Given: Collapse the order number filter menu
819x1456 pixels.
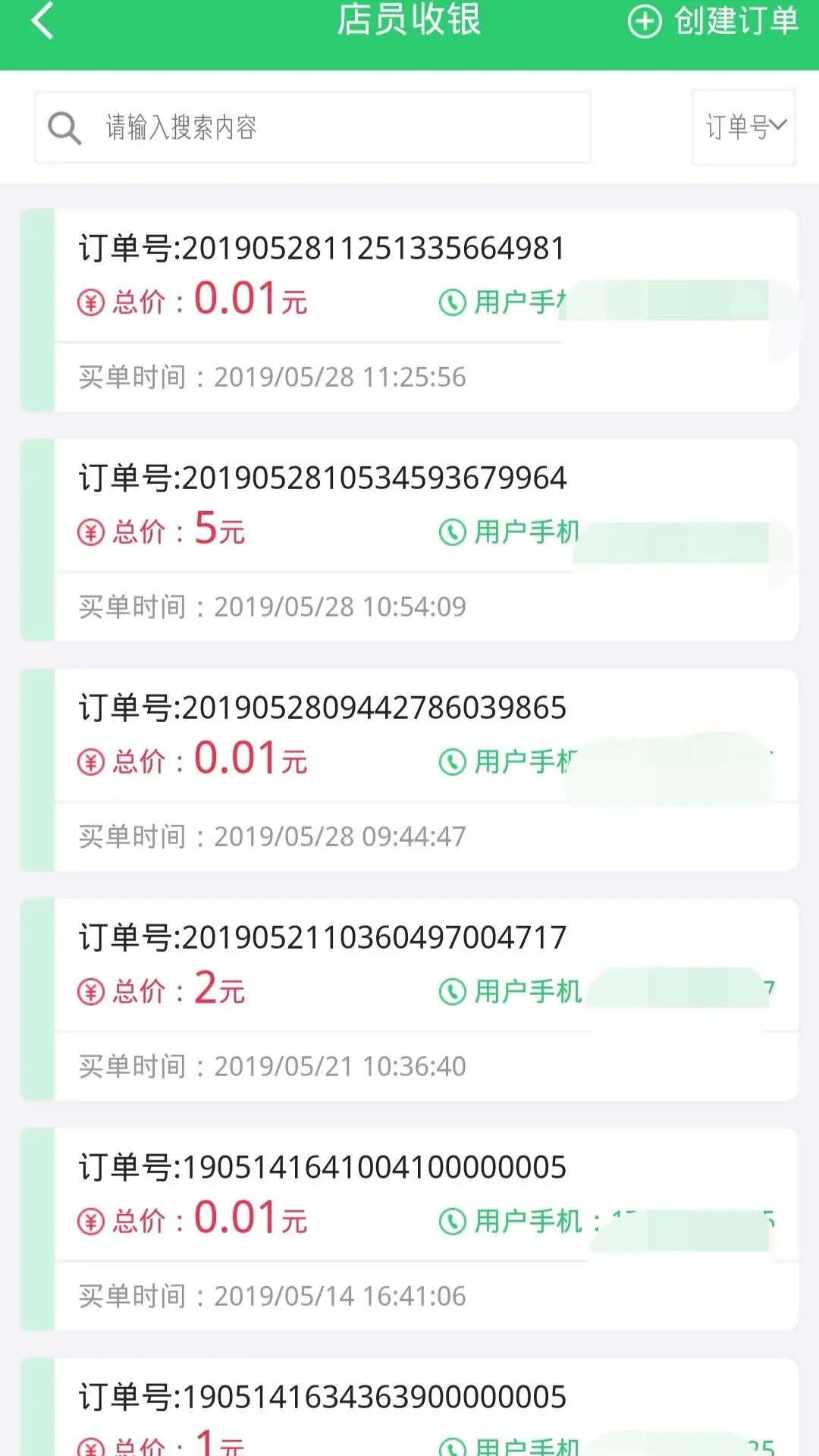Looking at the screenshot, I should click(x=743, y=127).
